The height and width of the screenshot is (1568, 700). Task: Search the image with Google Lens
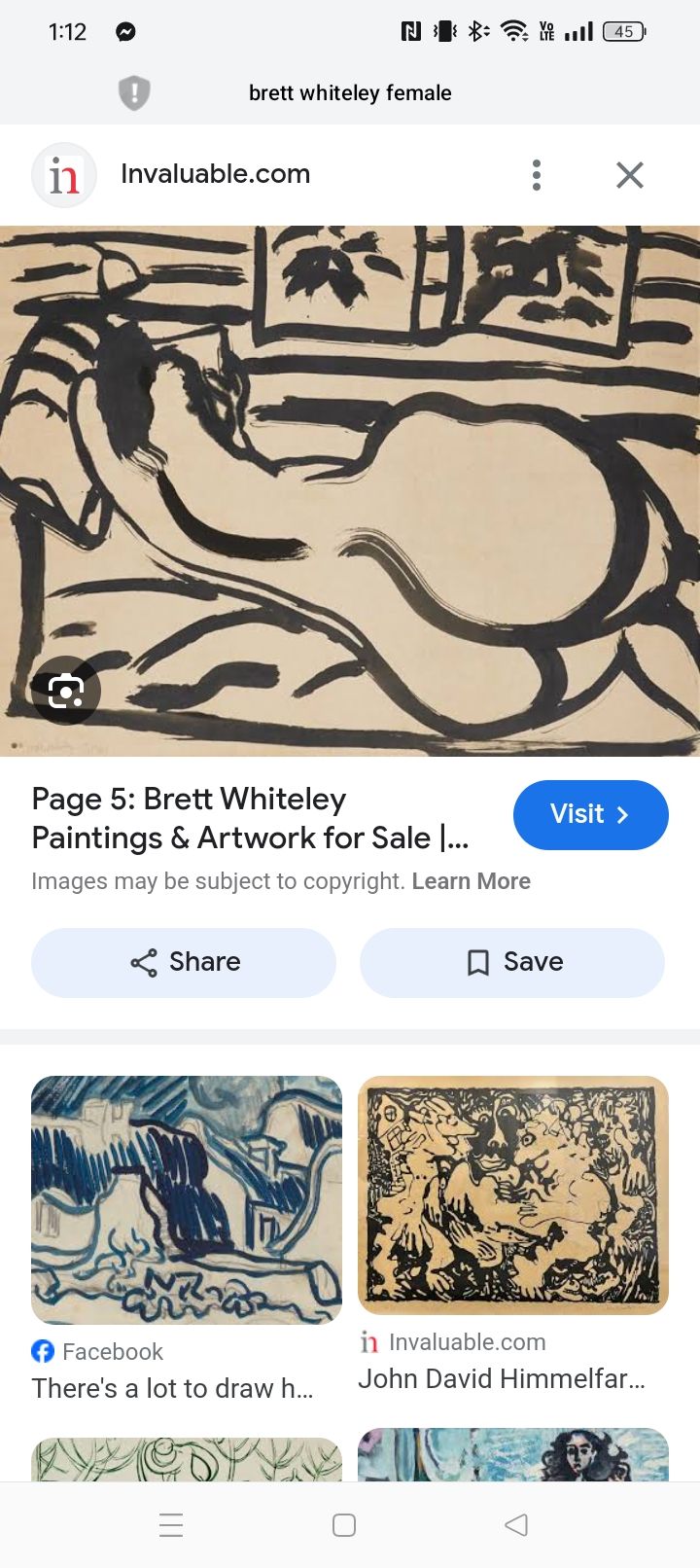click(66, 691)
